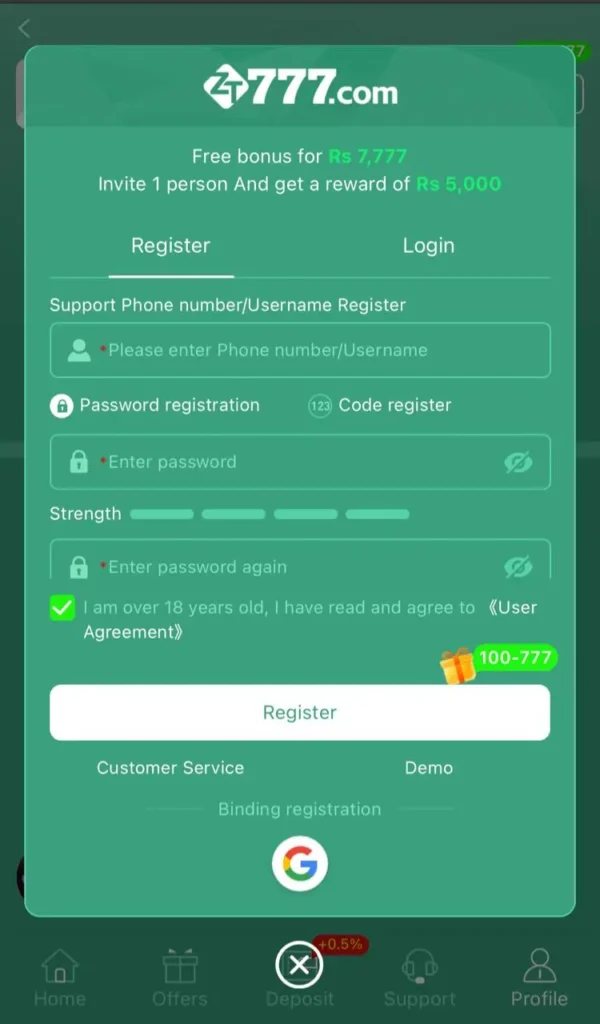The height and width of the screenshot is (1024, 600).
Task: Reveal text in Enter password again field
Action: pos(518,566)
